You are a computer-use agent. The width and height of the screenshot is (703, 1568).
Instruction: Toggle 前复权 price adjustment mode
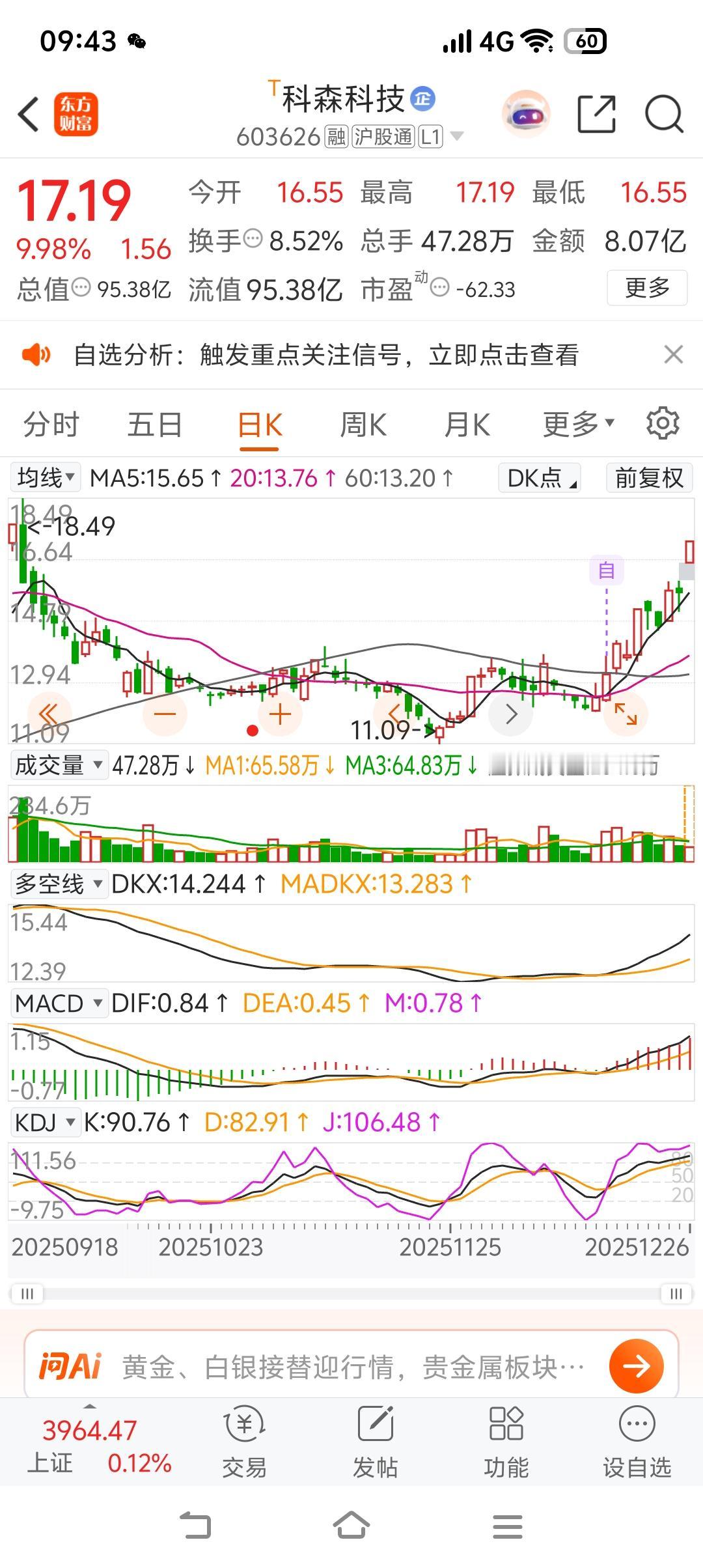click(x=648, y=478)
